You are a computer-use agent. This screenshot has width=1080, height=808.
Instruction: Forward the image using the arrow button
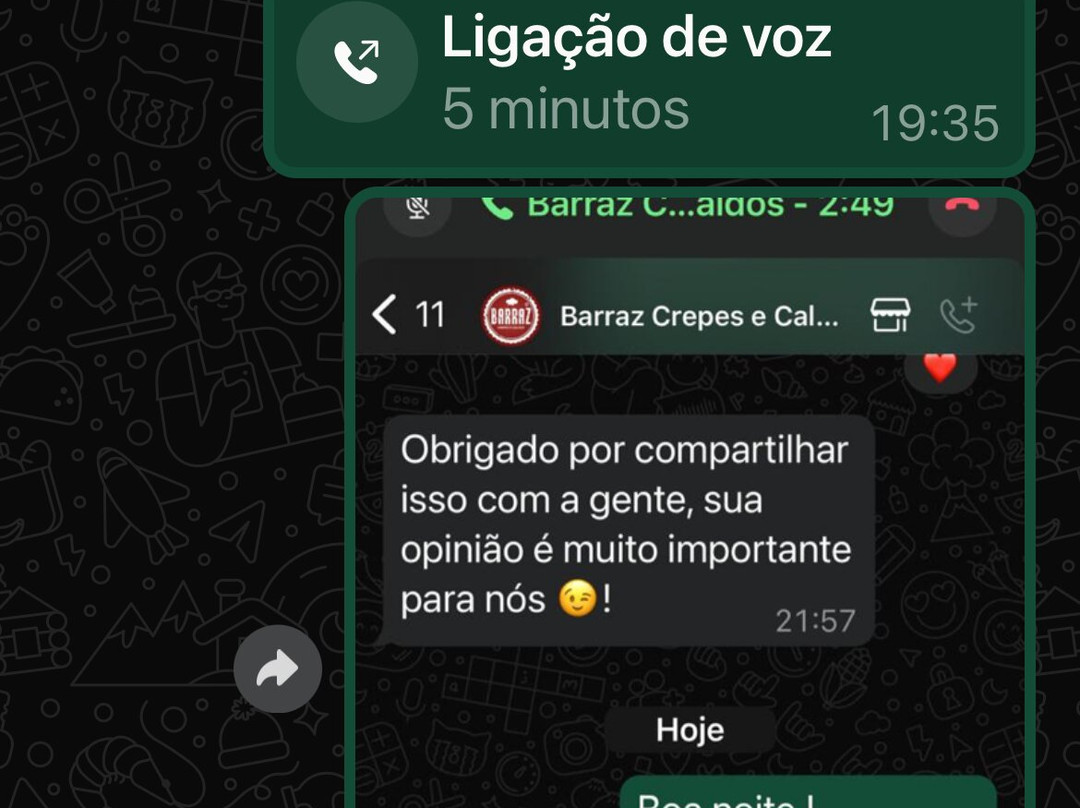point(277,669)
